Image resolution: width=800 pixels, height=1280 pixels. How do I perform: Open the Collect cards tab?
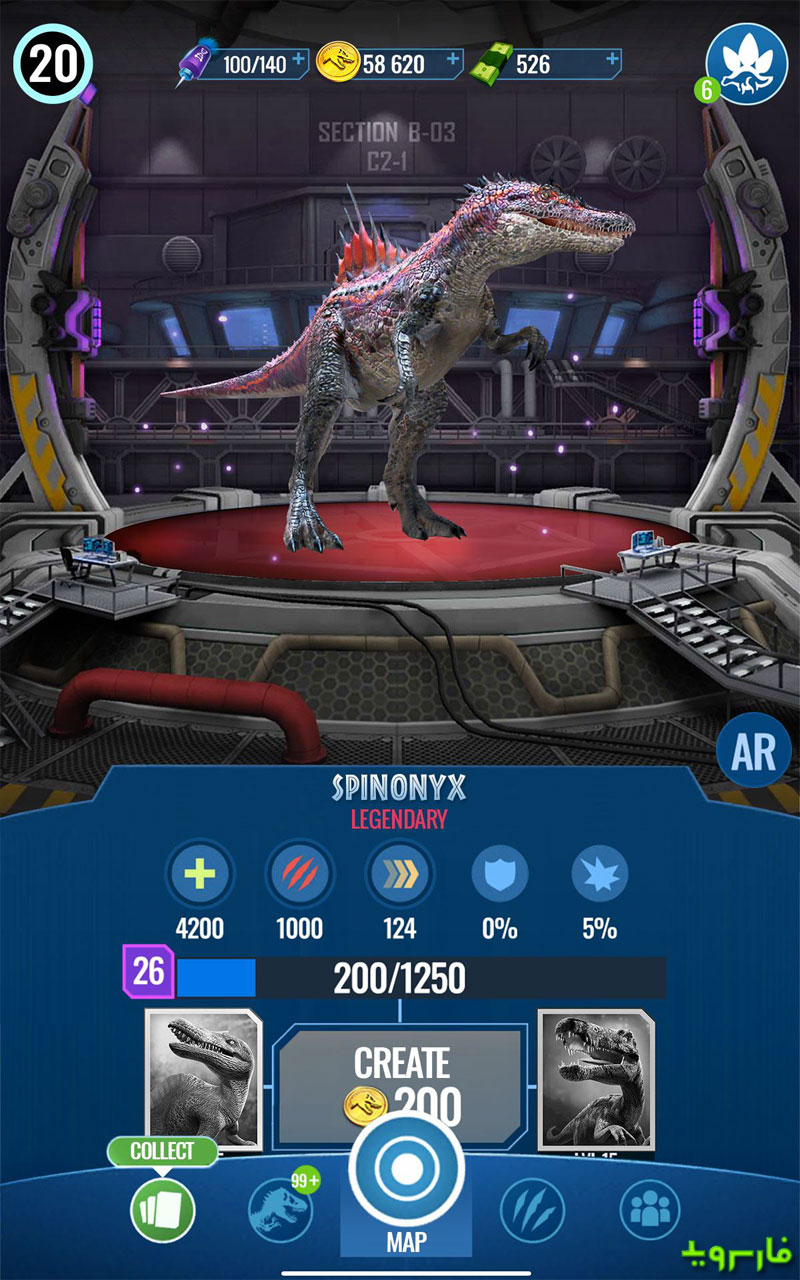coord(162,1208)
